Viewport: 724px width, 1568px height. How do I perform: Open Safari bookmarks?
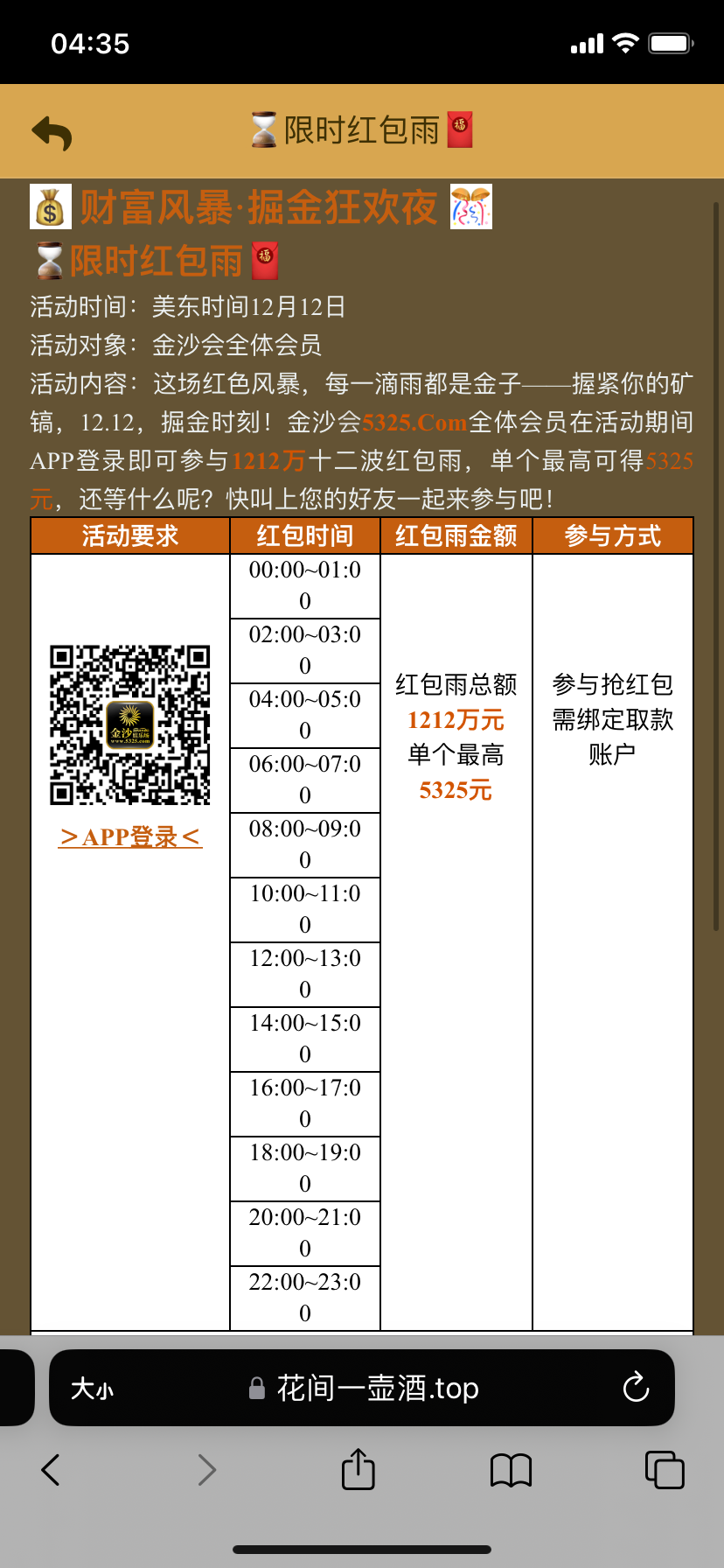tap(512, 1470)
